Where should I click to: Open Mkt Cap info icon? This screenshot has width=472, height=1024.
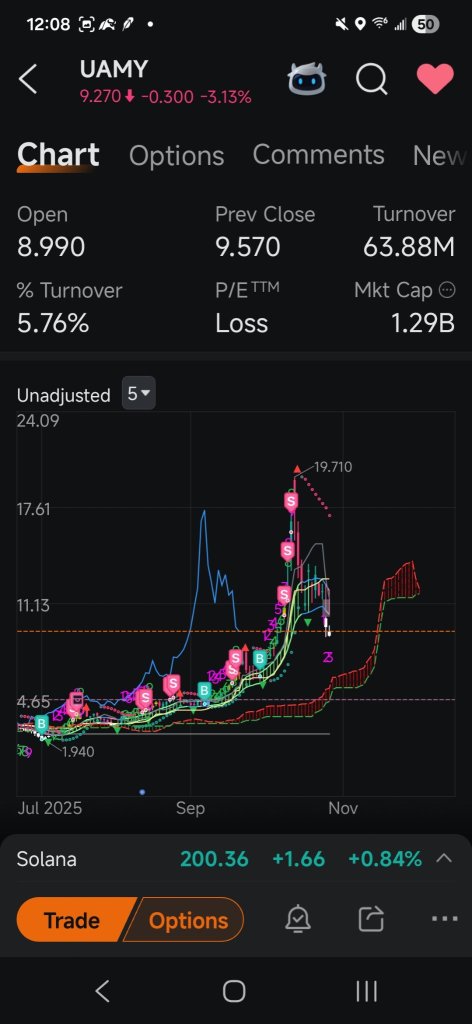click(447, 291)
